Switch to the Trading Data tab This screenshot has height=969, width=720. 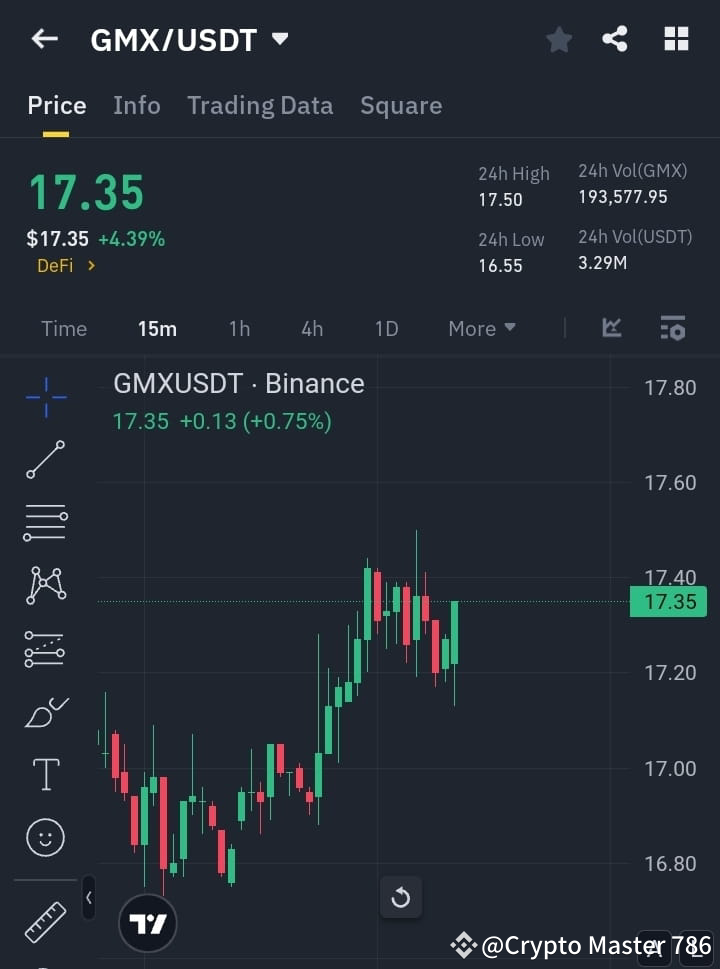point(260,105)
